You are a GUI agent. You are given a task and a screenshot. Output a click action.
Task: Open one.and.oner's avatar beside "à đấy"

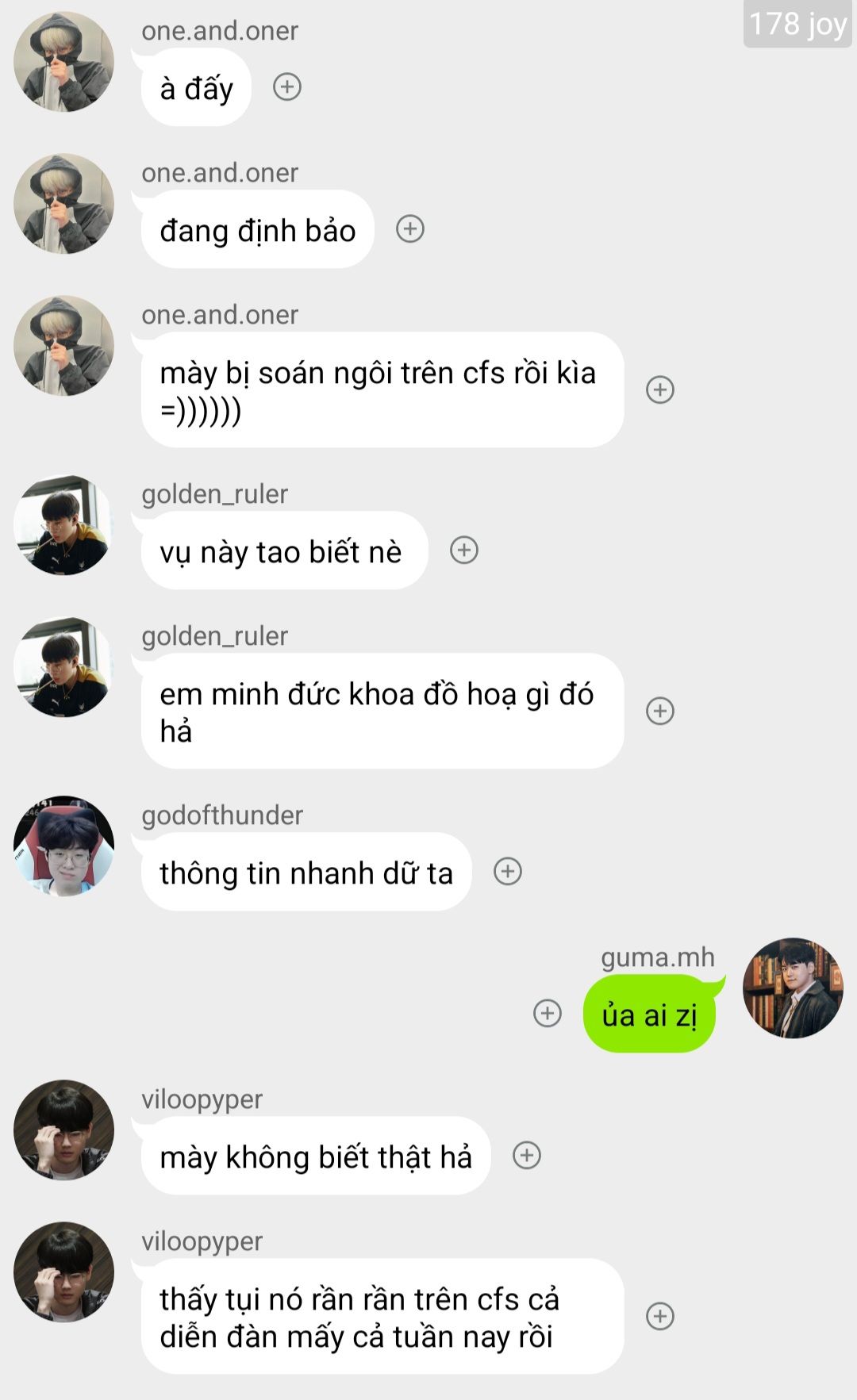coord(63,62)
